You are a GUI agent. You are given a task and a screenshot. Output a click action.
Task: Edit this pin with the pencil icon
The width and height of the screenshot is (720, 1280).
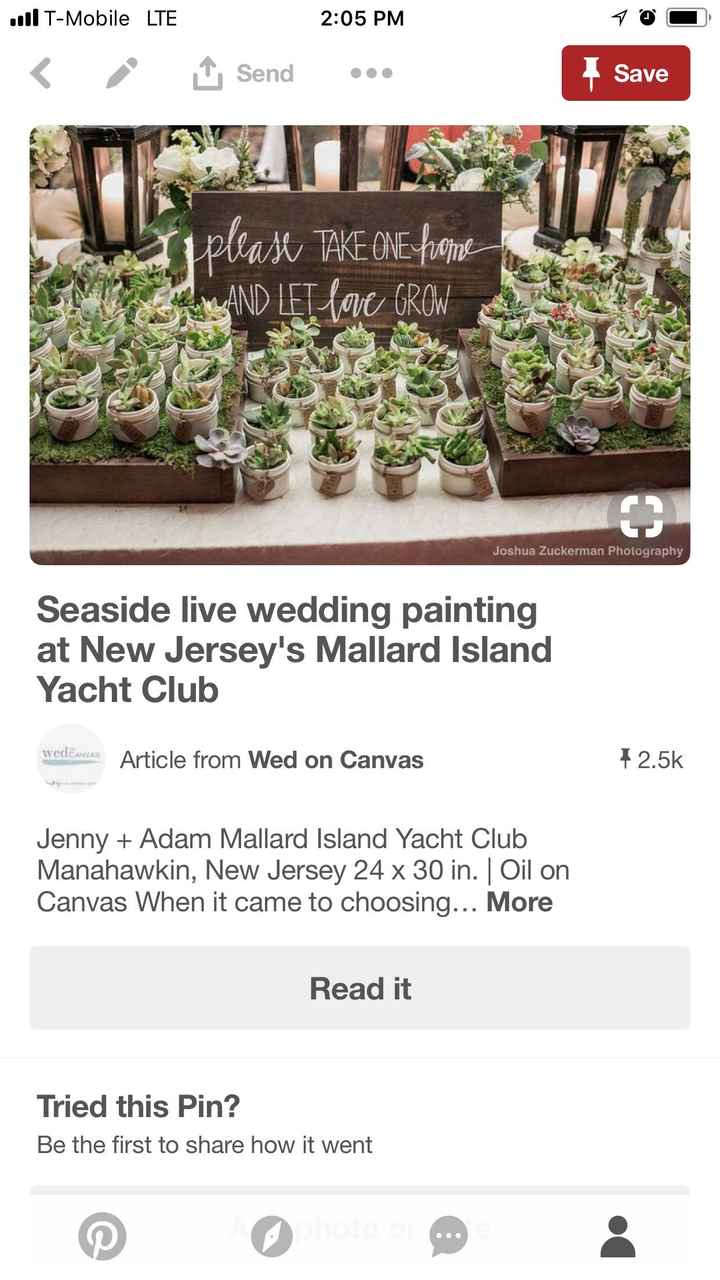122,73
